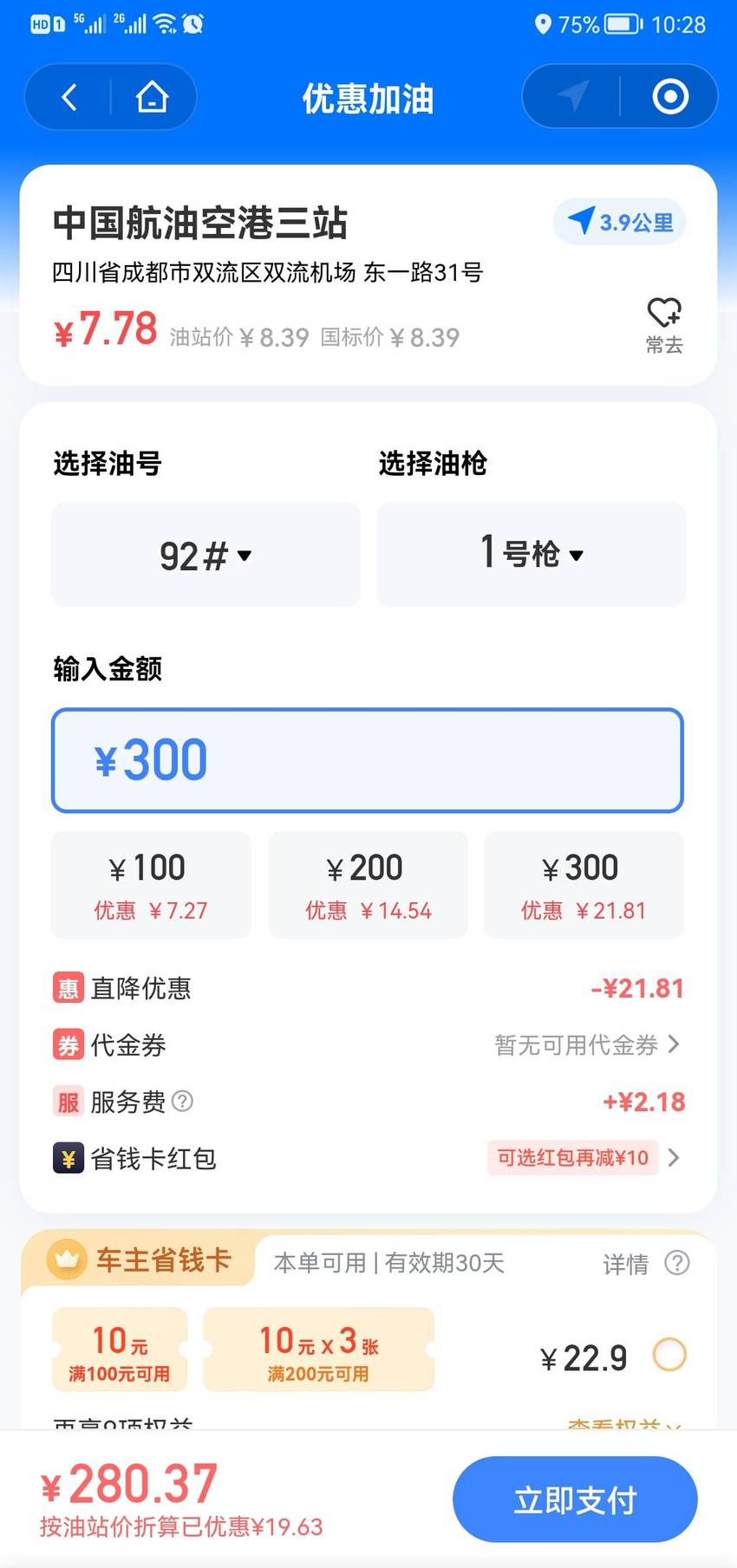Add station to 常去 favorites
The image size is (737, 1568).
[x=664, y=326]
